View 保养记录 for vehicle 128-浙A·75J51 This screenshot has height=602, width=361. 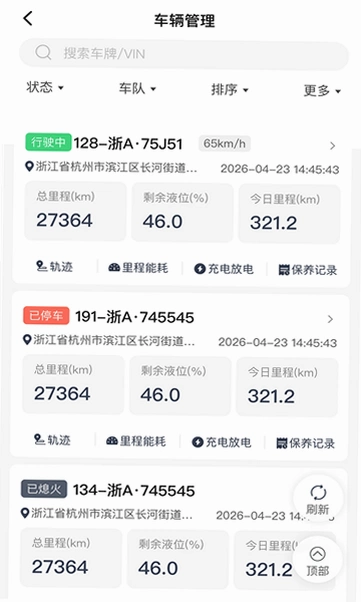pyautogui.click(x=308, y=270)
